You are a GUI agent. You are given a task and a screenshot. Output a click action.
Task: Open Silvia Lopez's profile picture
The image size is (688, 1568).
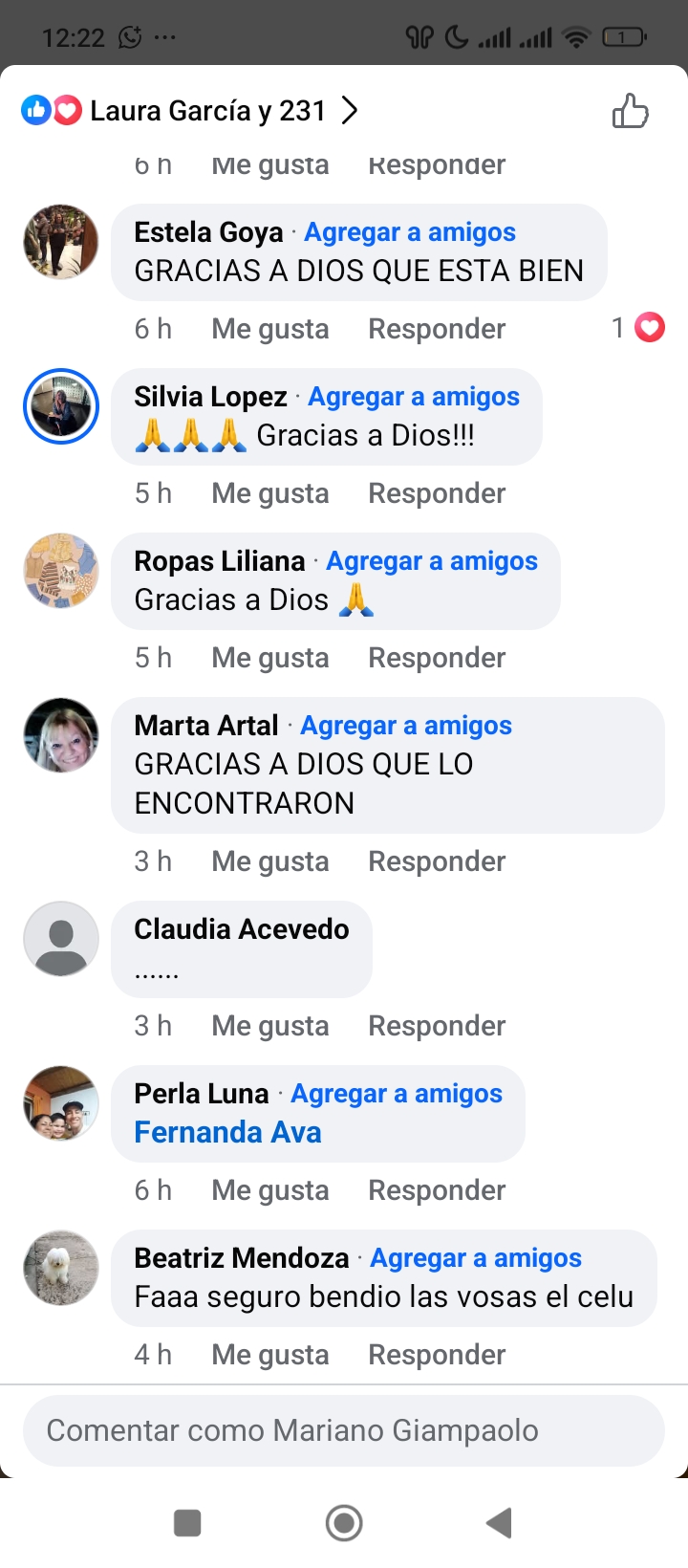[61, 406]
